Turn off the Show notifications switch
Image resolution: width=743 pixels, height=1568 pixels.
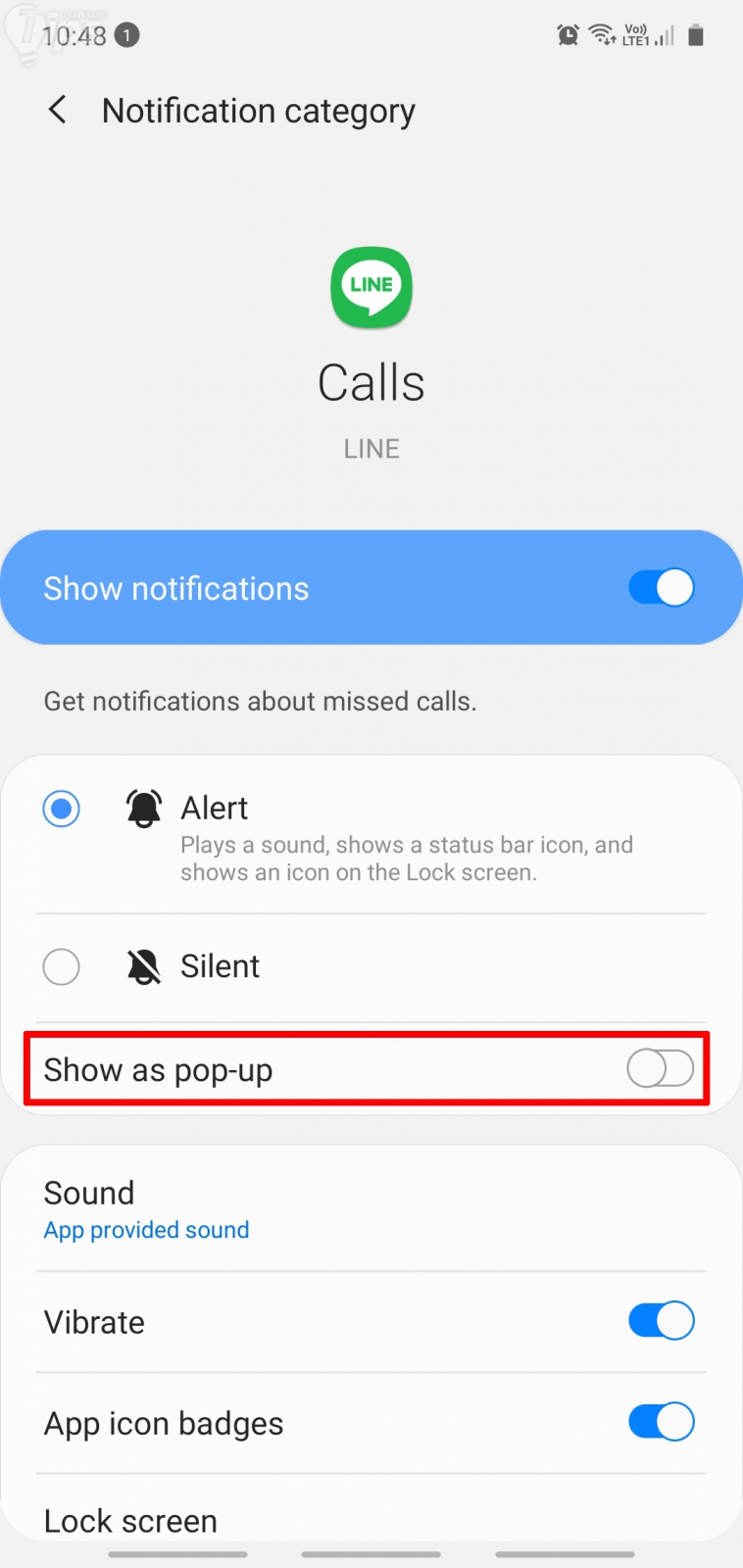pos(661,588)
